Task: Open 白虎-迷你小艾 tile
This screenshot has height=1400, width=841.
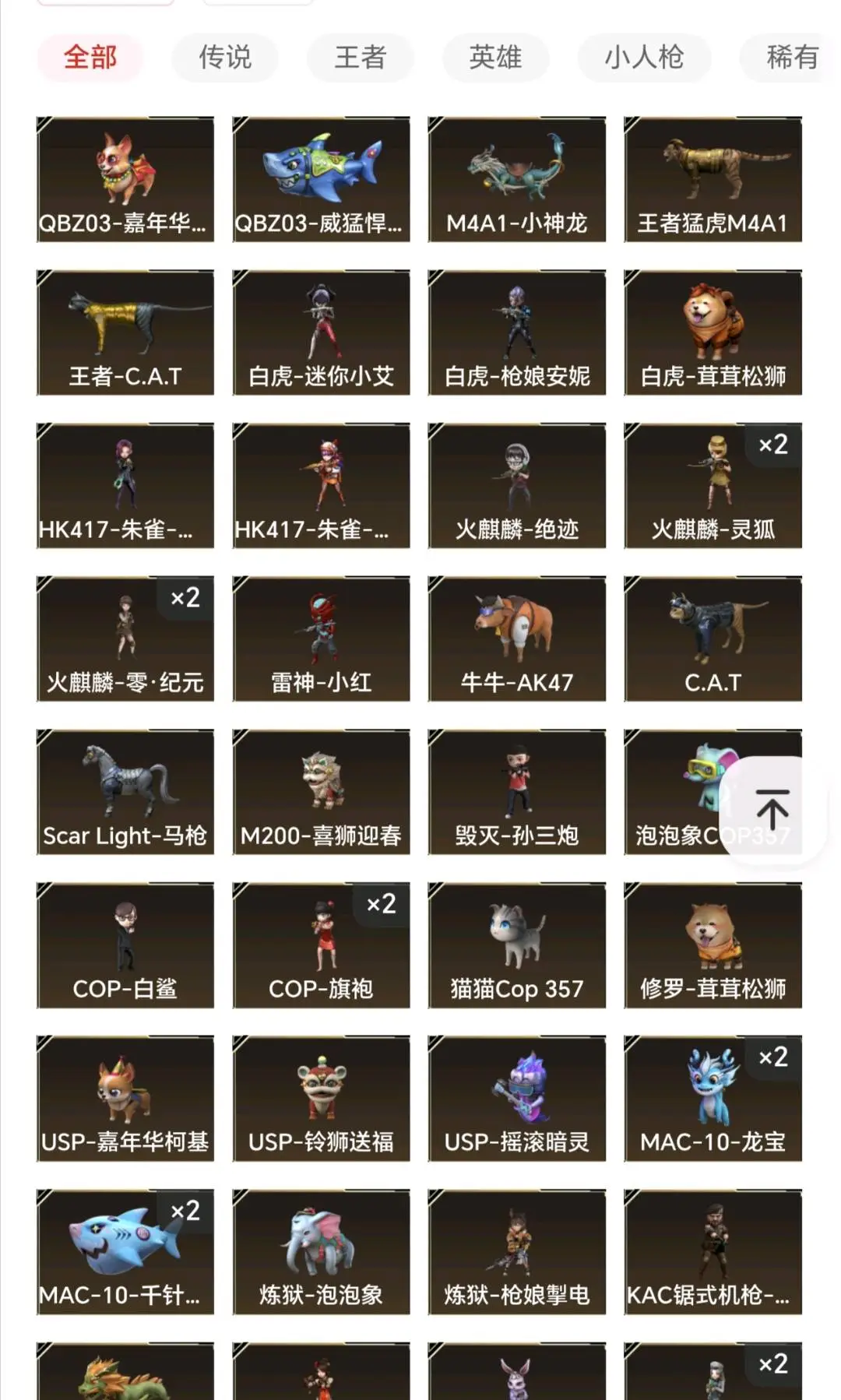Action: pos(321,333)
